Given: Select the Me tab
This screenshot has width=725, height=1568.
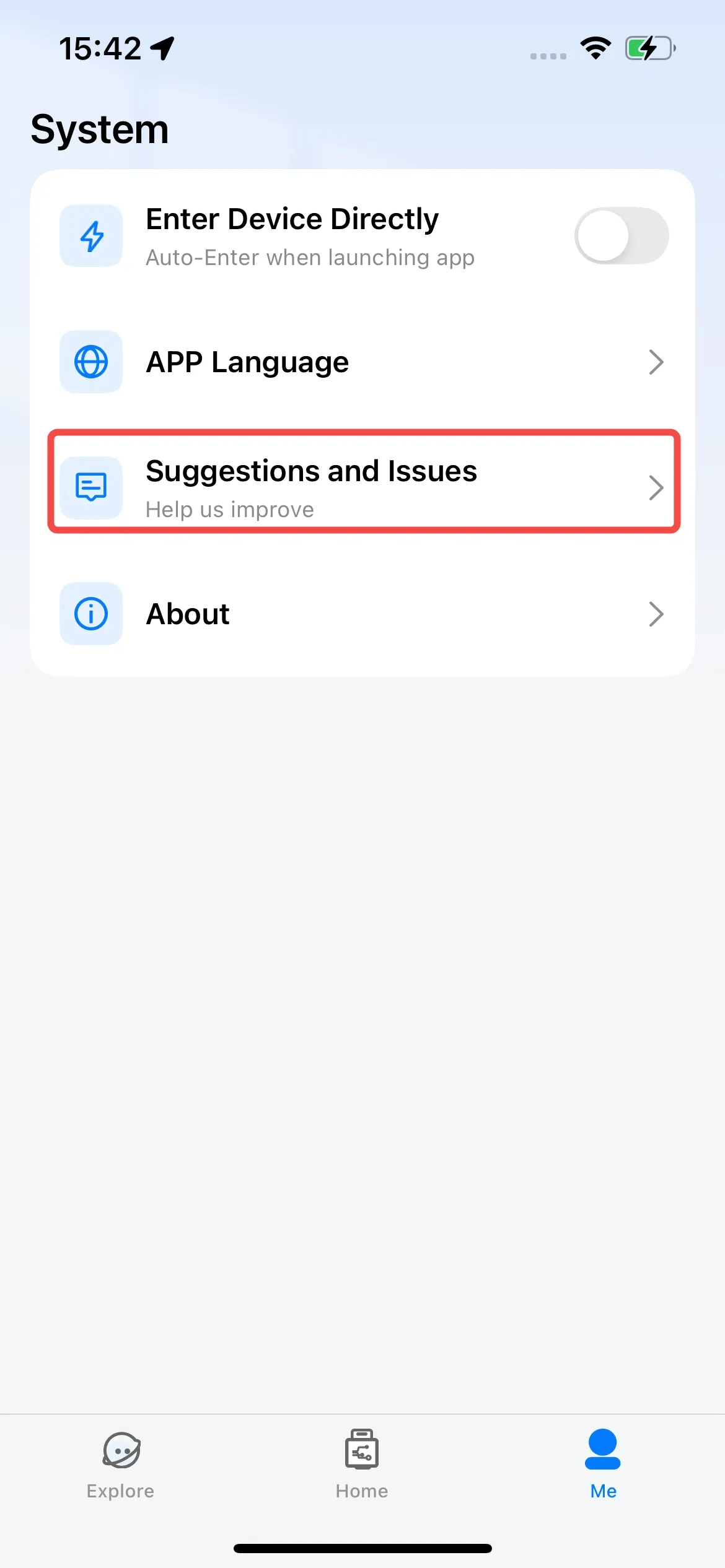Looking at the screenshot, I should pos(603,1464).
